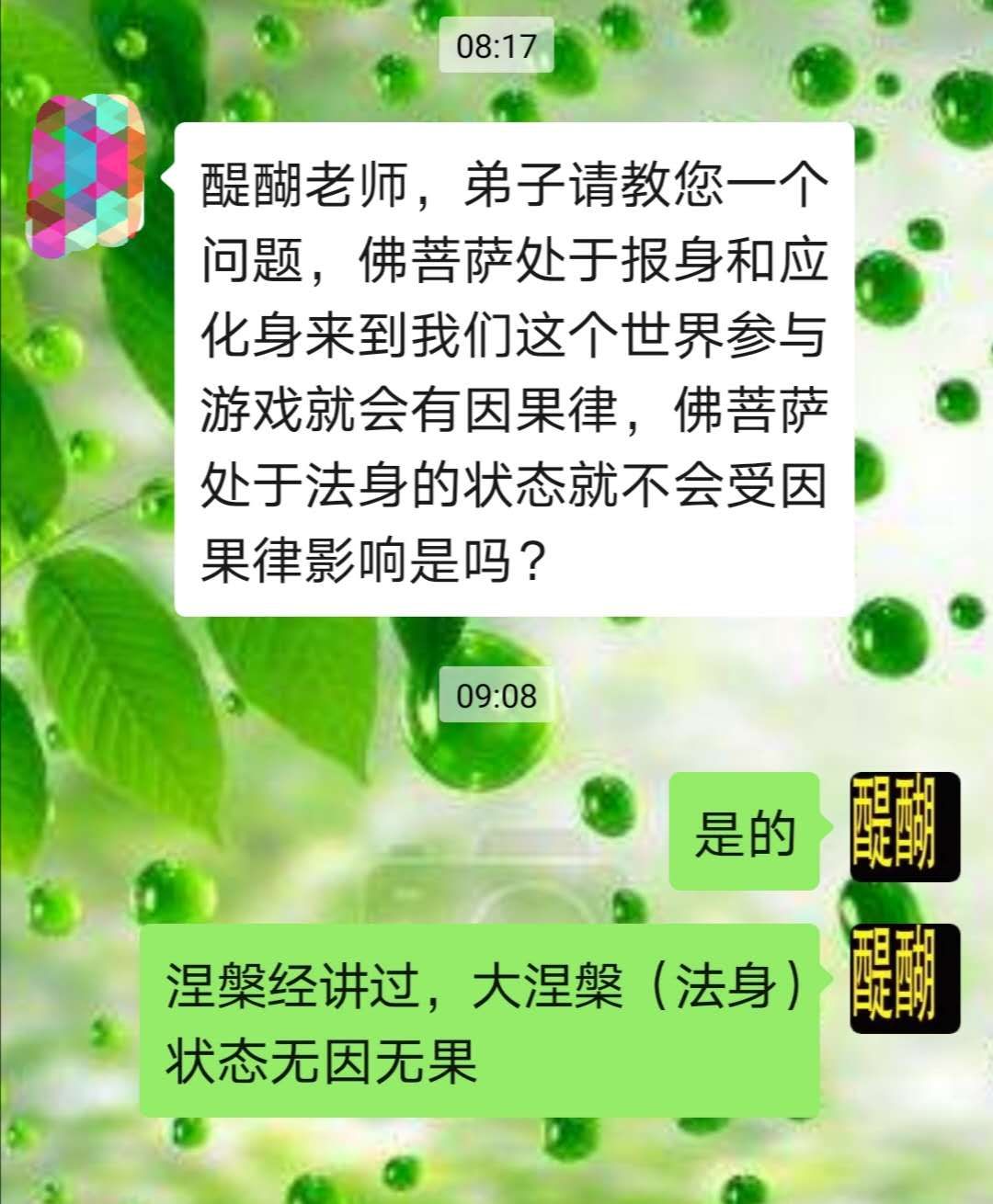Select the 09:08 timestamp label
This screenshot has height=1204, width=993.
pos(496,697)
